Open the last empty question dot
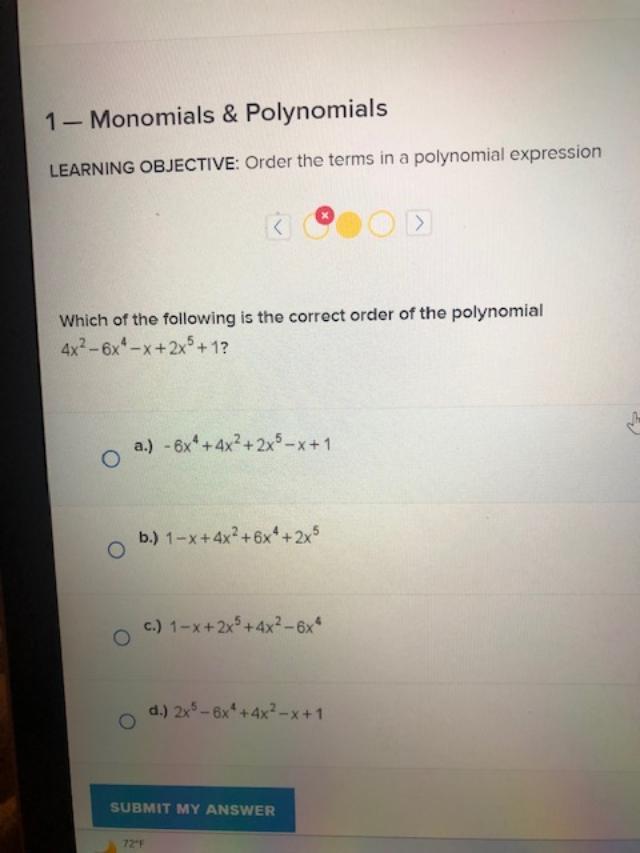Viewport: 640px width, 853px height. 382,224
